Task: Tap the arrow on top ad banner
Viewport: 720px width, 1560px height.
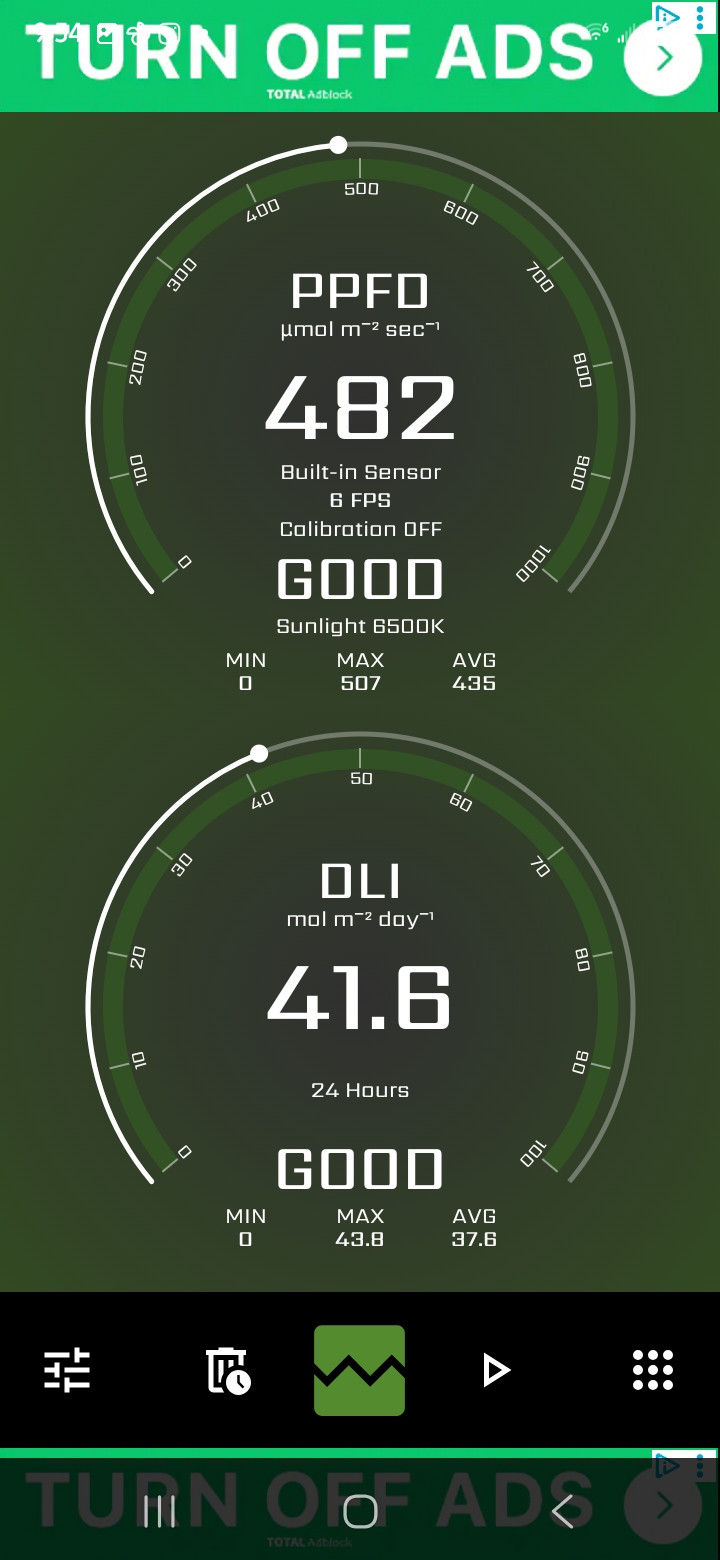Action: coord(662,58)
